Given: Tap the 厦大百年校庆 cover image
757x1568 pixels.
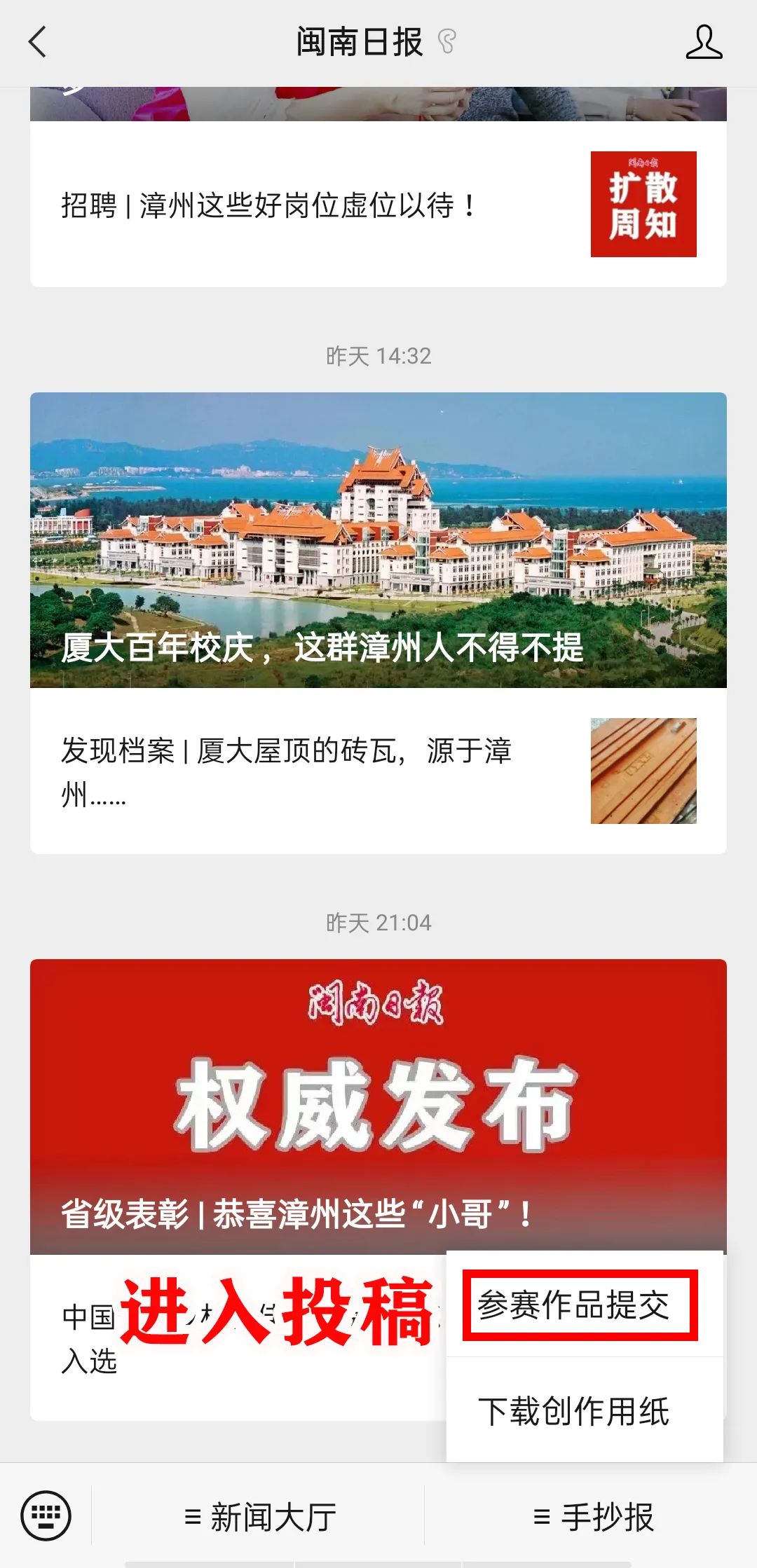Looking at the screenshot, I should (378, 539).
